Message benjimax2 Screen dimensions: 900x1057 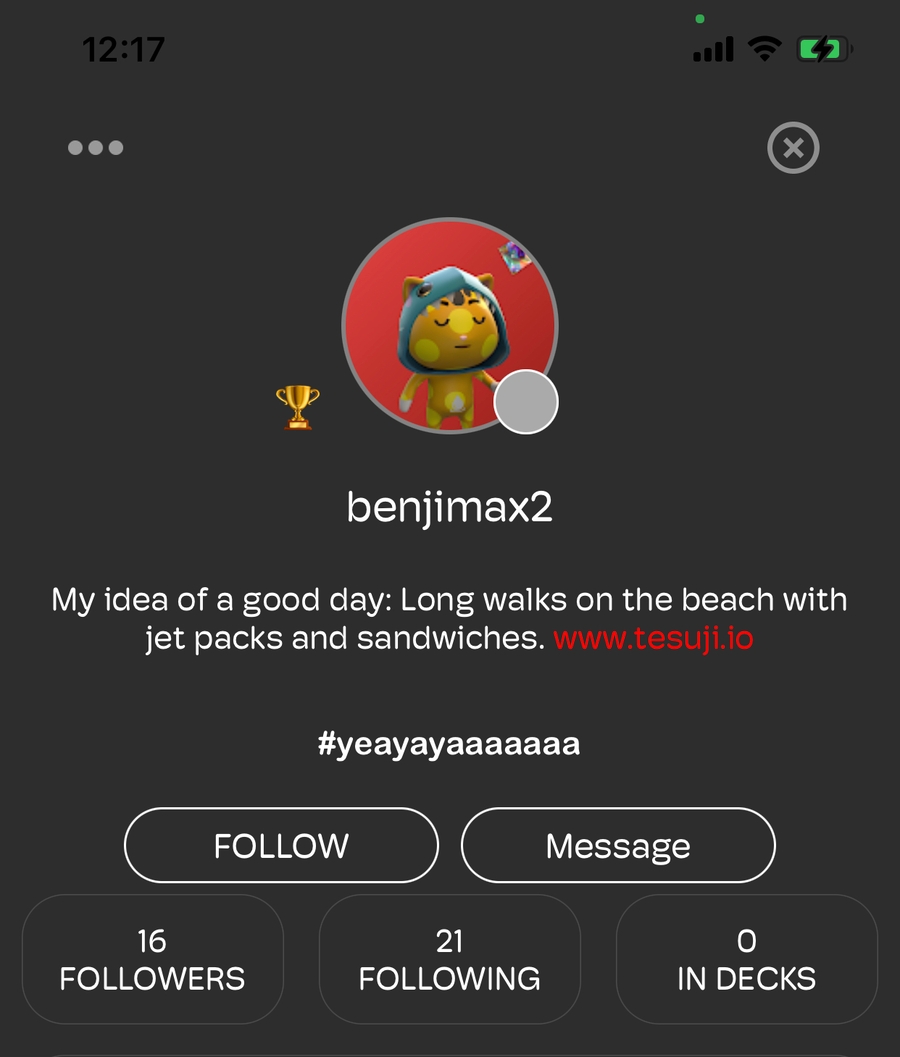click(x=618, y=846)
